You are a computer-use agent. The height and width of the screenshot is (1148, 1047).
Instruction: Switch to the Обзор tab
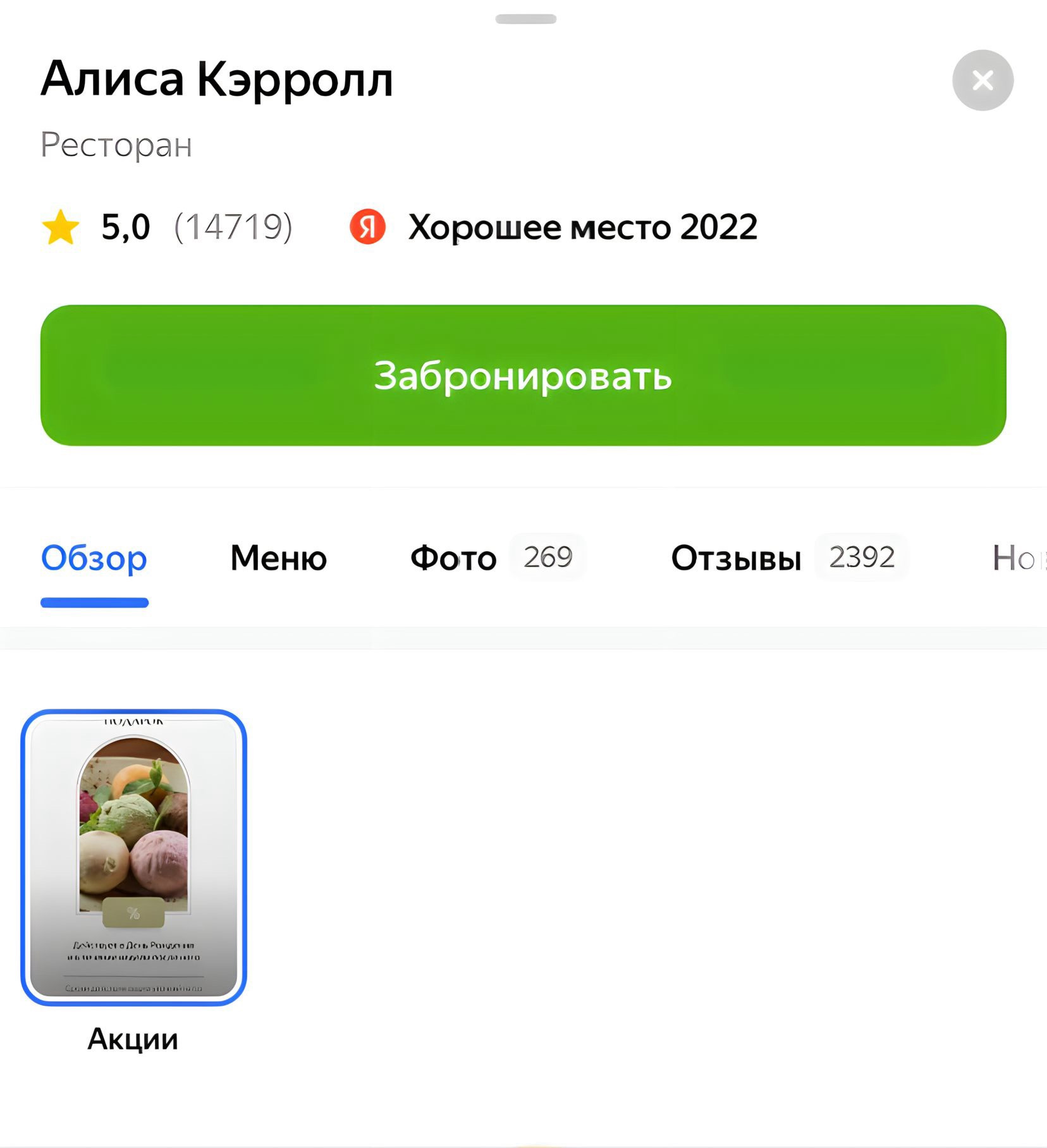(94, 558)
